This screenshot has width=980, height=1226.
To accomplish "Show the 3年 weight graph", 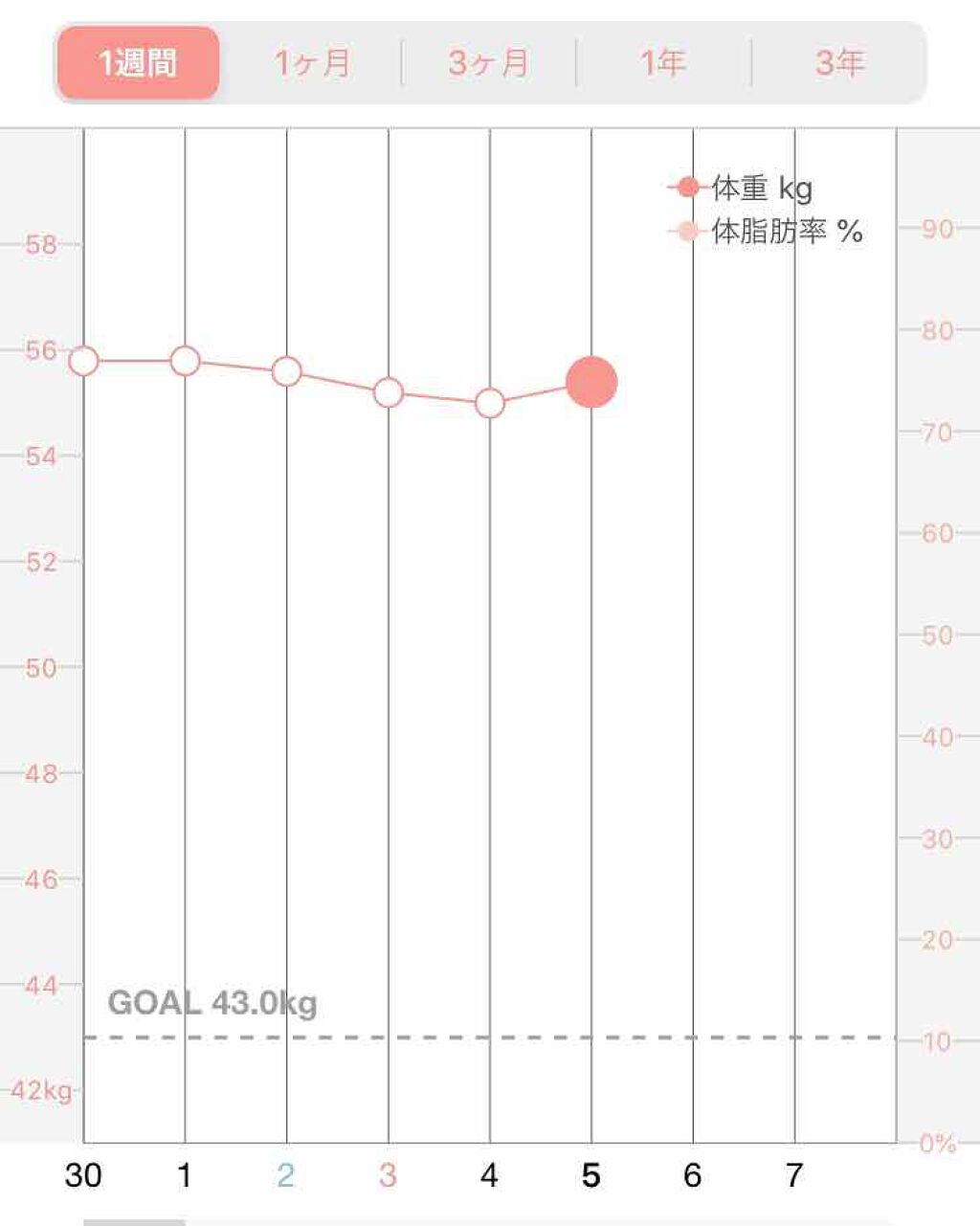I will (x=839, y=63).
